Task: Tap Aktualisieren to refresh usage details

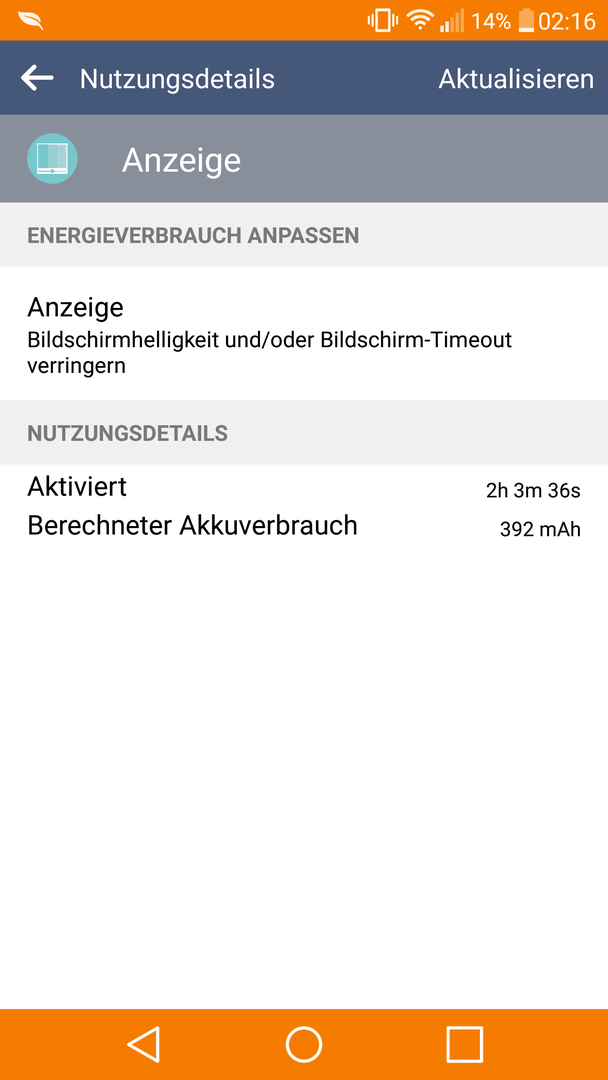Action: click(x=516, y=79)
